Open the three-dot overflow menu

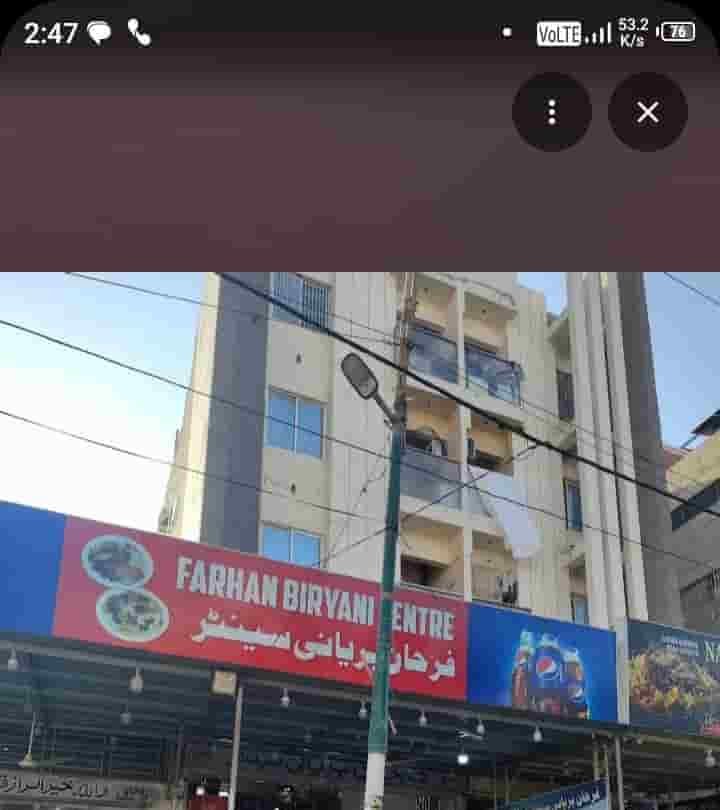551,112
